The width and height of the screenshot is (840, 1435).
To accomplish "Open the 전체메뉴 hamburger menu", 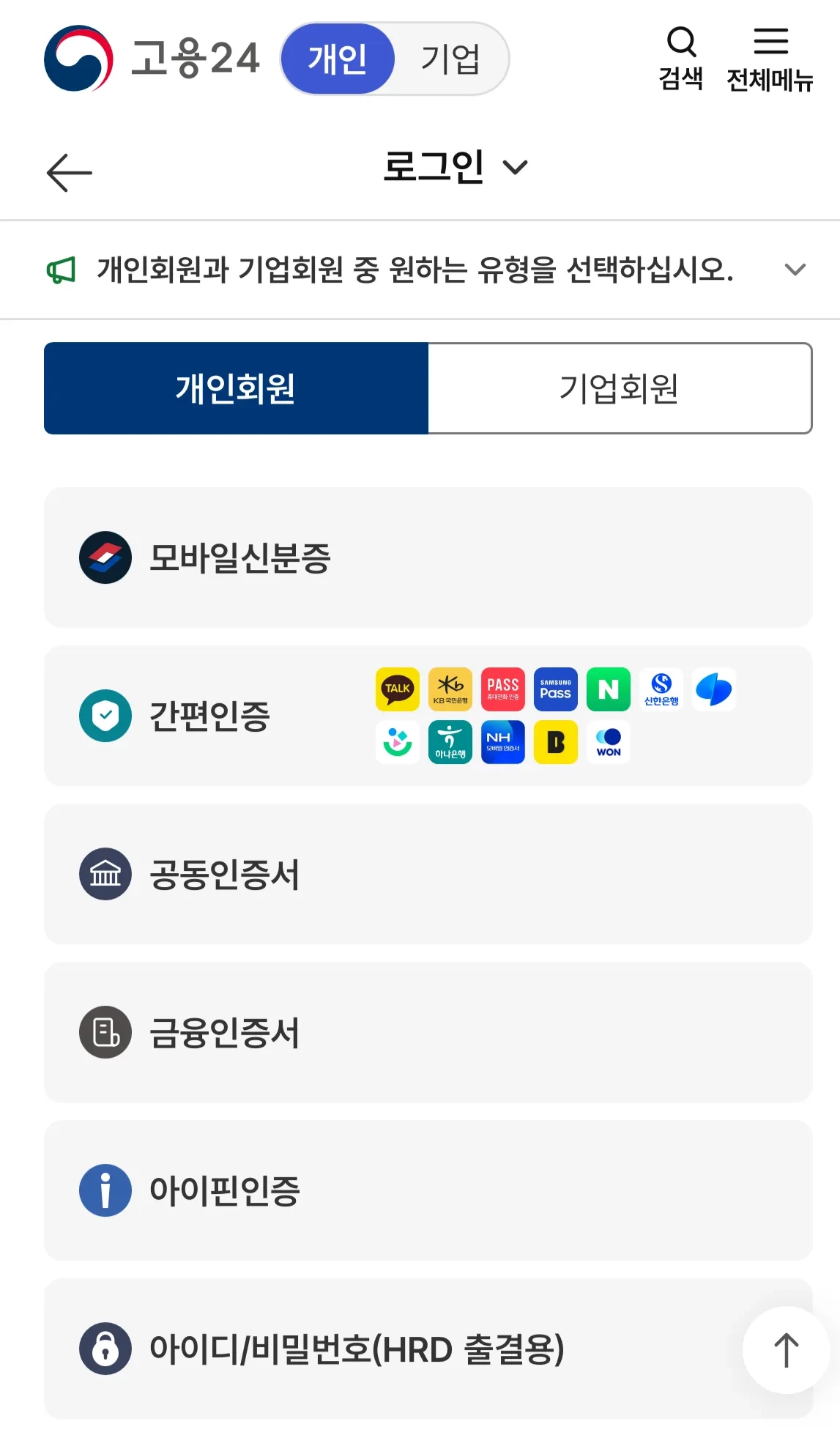I will (770, 59).
